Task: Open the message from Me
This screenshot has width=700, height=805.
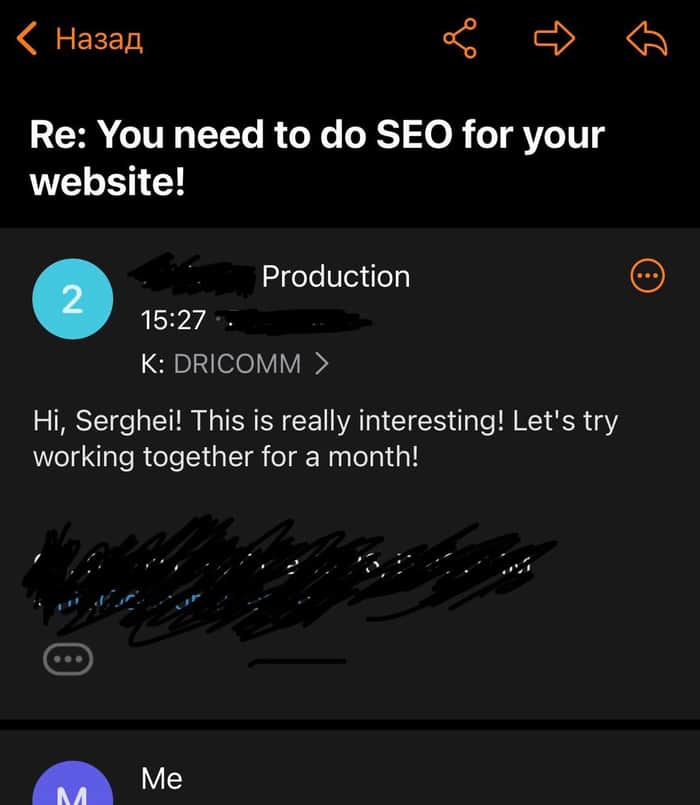Action: click(x=350, y=767)
